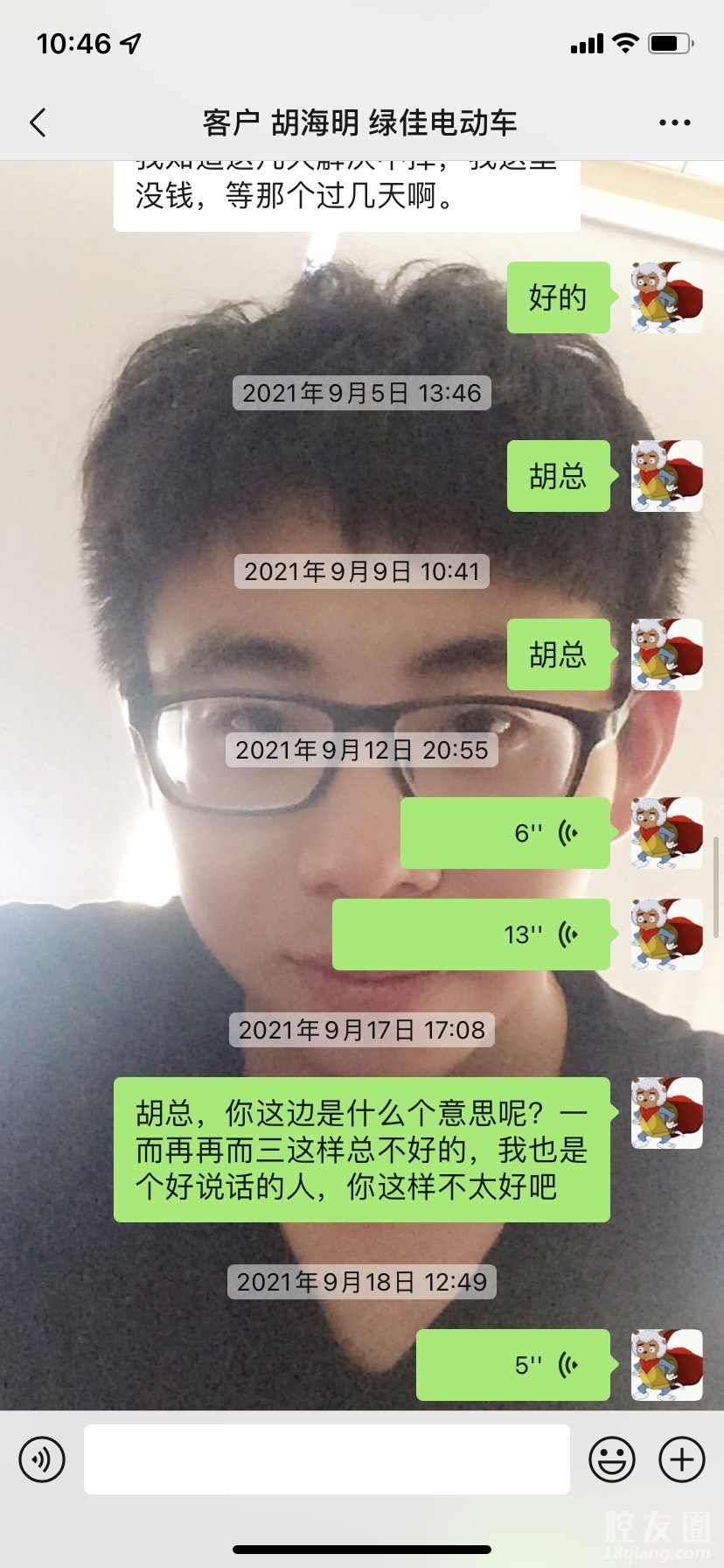Play the 5-second voice message
This screenshot has height=1568, width=724.
point(513,1365)
